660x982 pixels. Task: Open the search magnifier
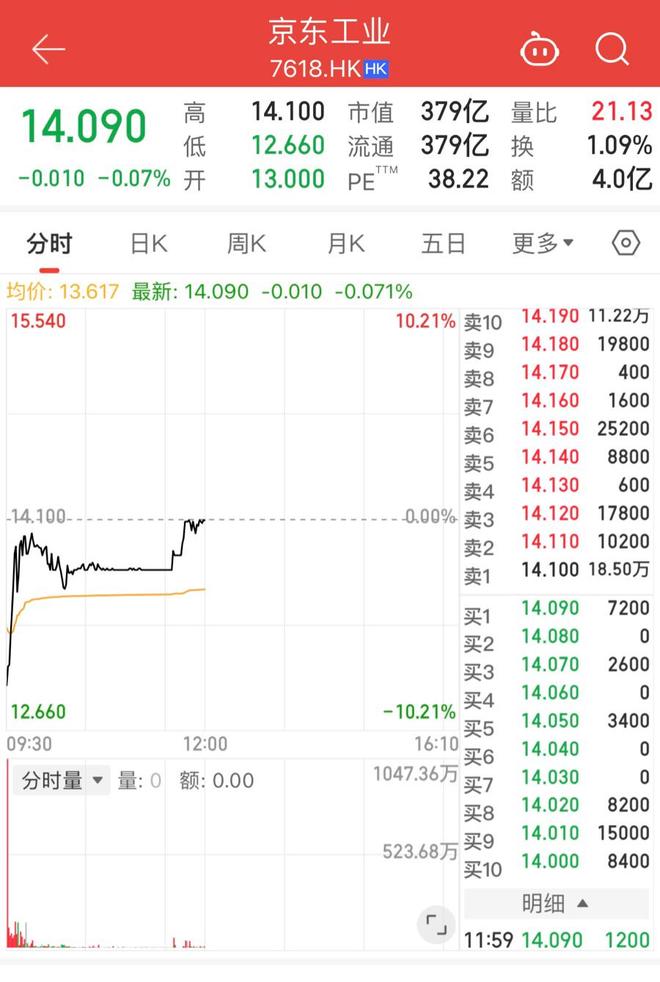611,48
